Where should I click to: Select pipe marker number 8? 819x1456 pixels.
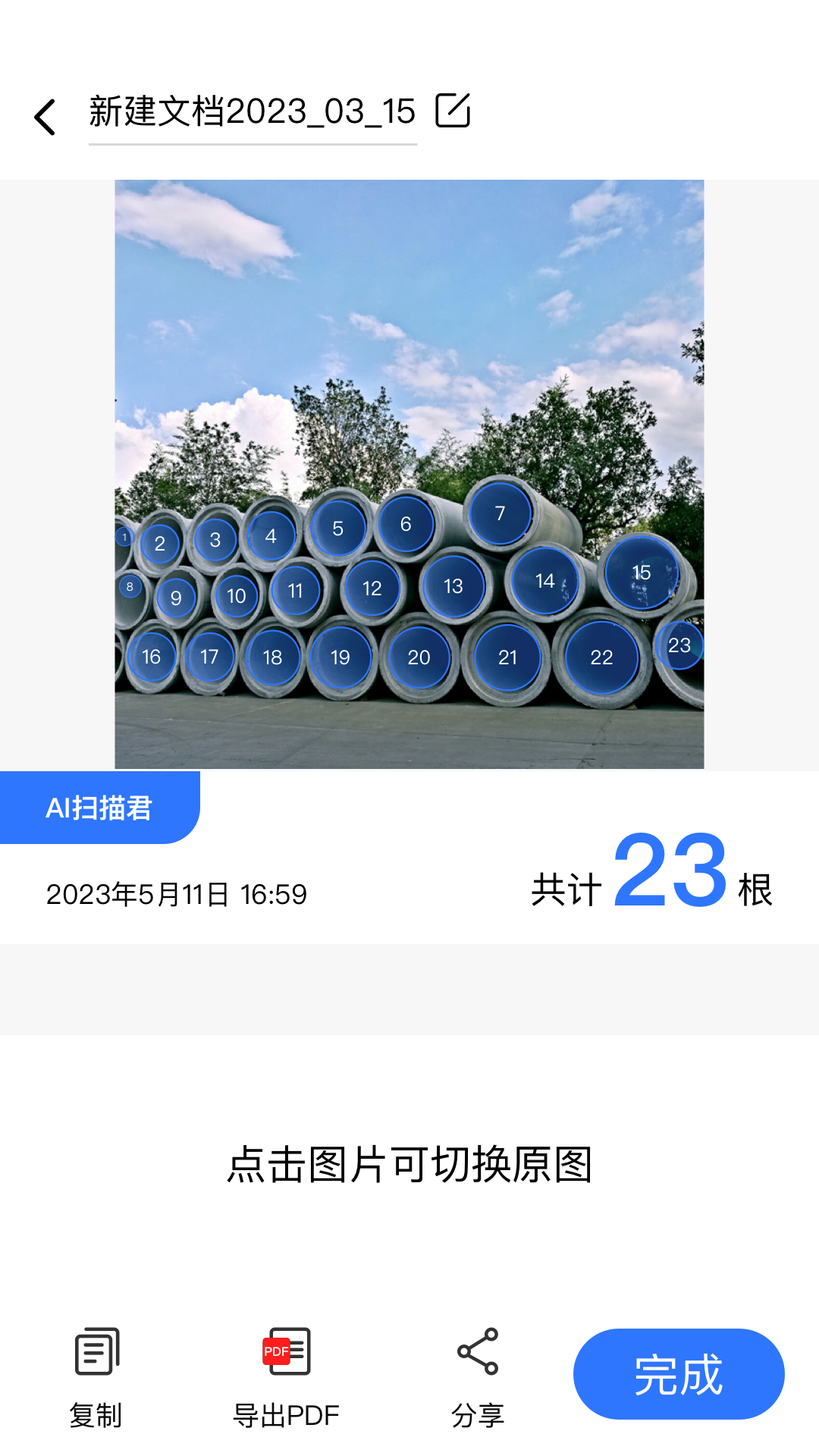(x=129, y=585)
